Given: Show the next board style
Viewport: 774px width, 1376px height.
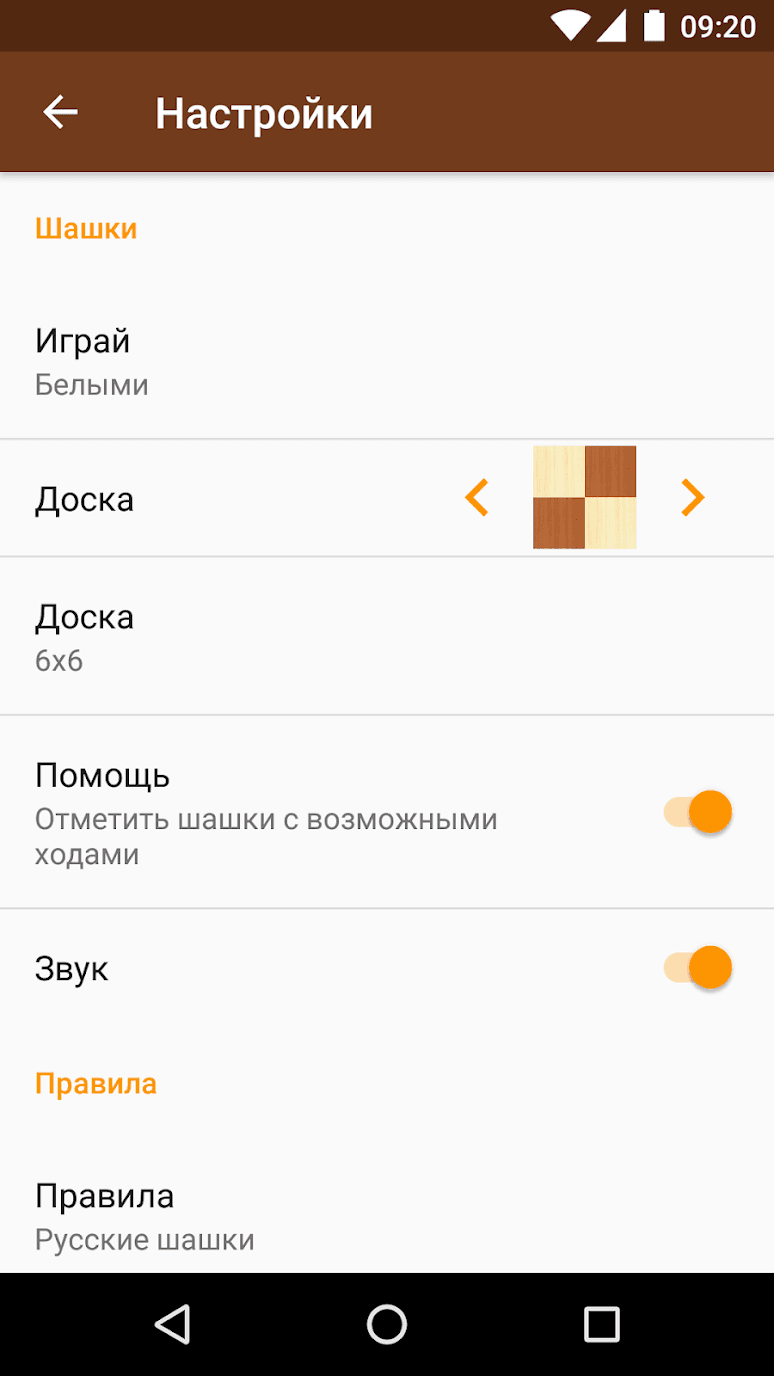Looking at the screenshot, I should coord(692,497).
